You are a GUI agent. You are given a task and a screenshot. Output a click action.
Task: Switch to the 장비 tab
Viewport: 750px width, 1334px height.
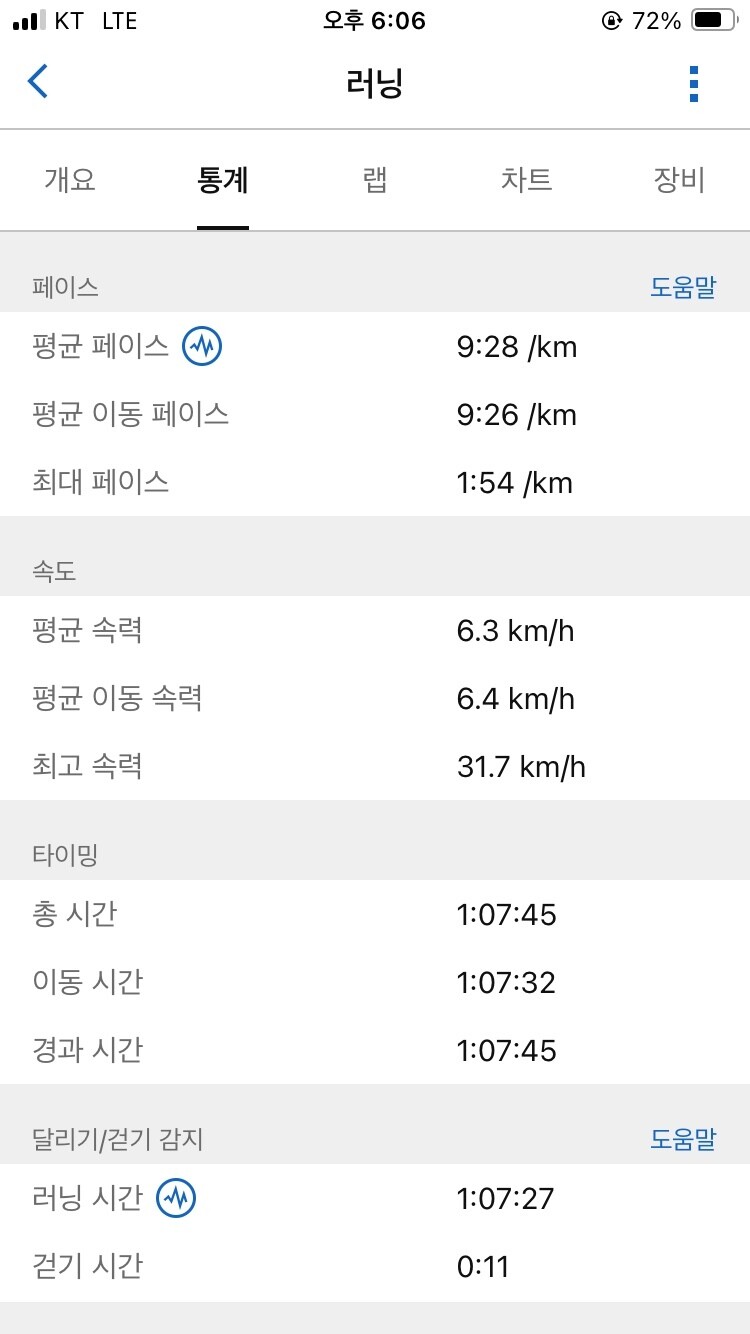680,180
